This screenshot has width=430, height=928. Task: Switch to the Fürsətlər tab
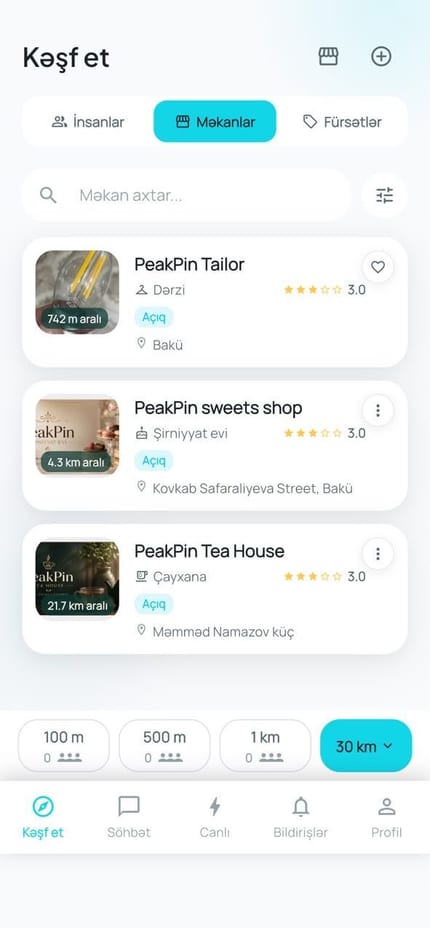pyautogui.click(x=342, y=122)
